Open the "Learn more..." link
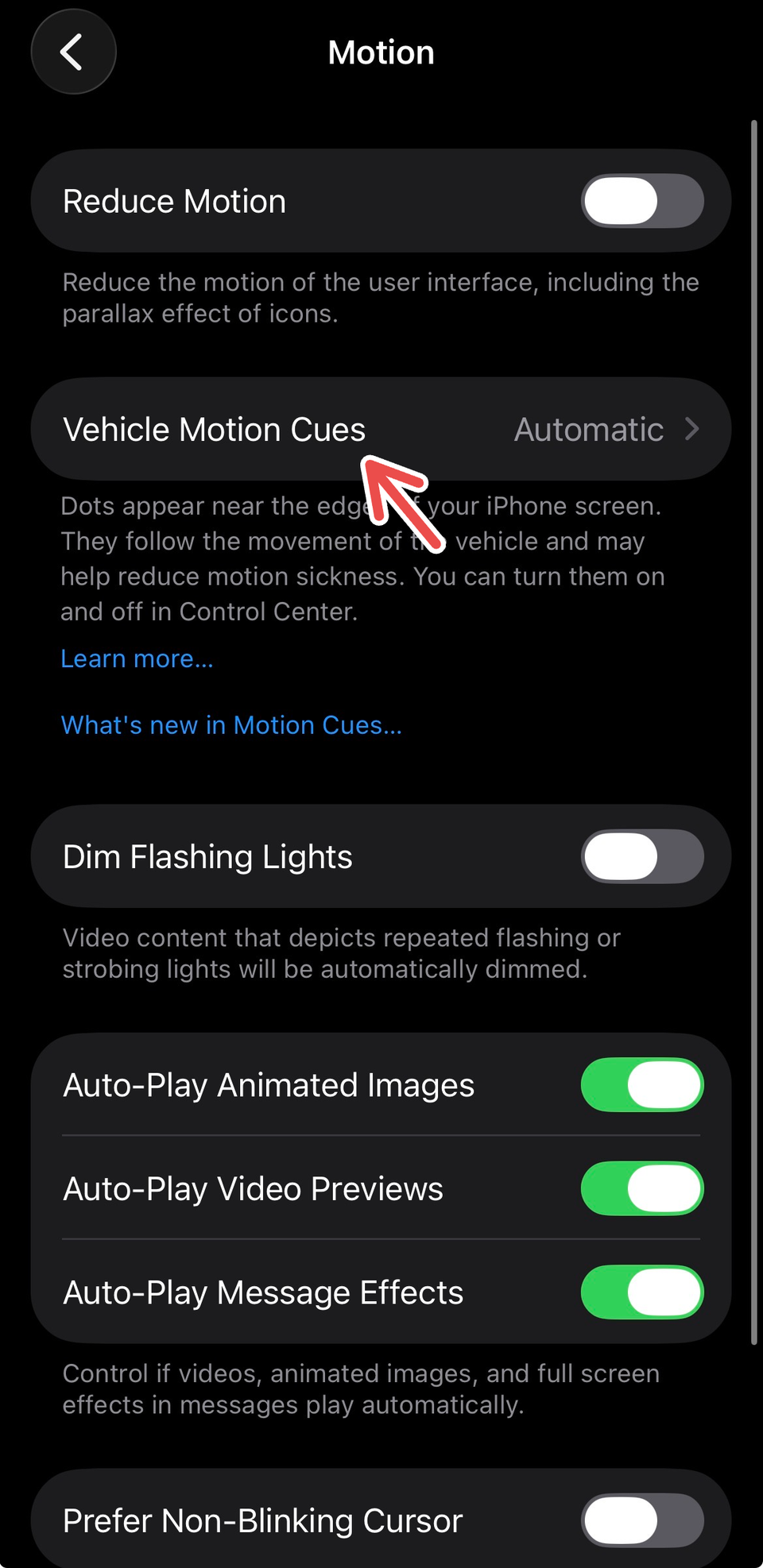This screenshot has width=763, height=1568. pos(137,658)
